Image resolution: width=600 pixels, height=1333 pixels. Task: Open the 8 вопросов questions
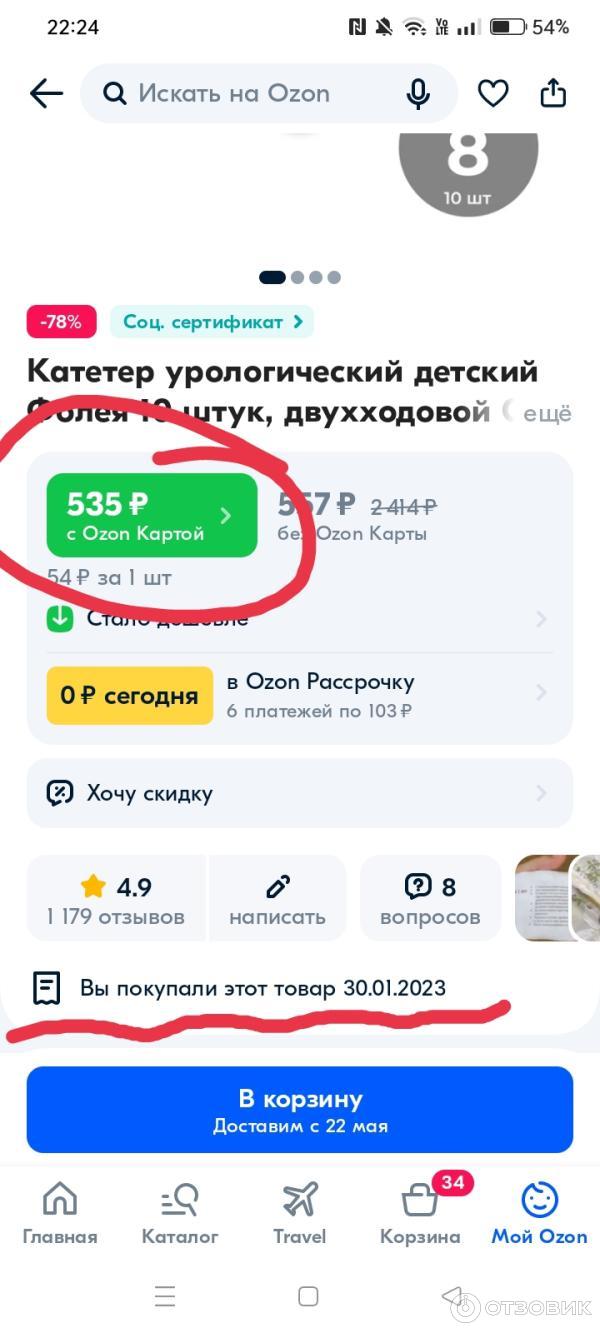coord(430,899)
